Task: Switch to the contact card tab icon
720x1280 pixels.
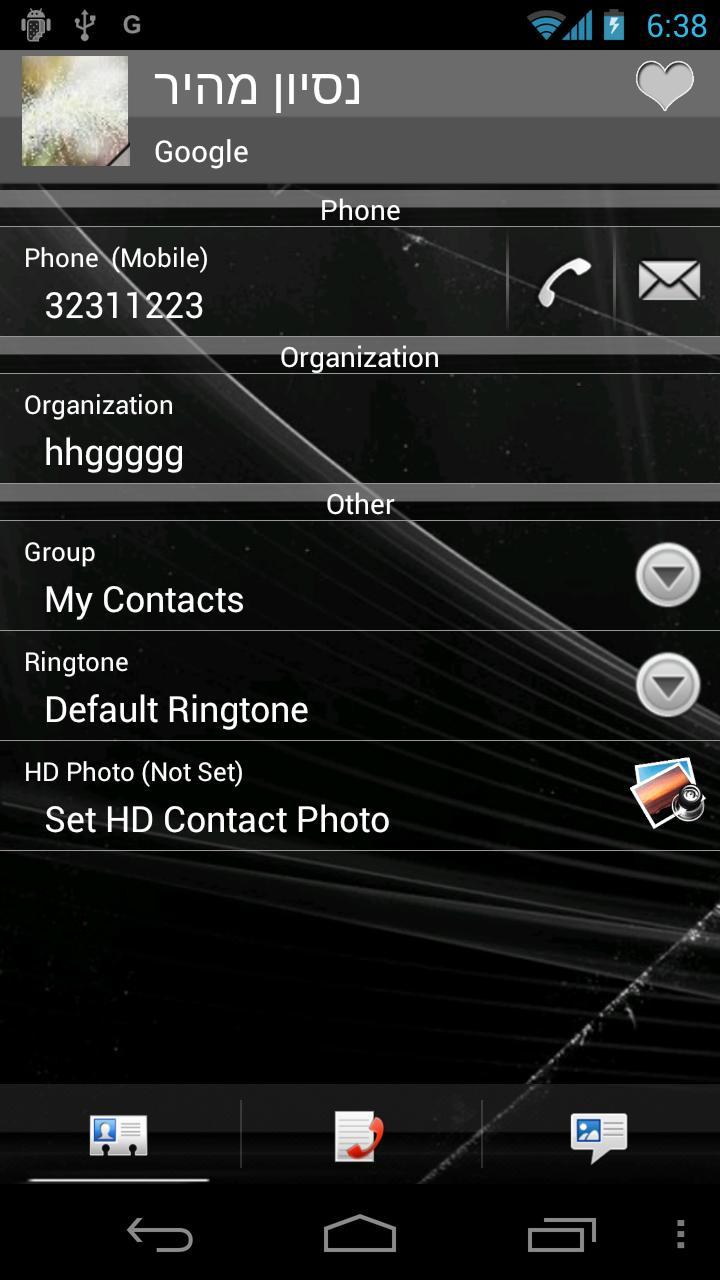Action: pyautogui.click(x=117, y=1133)
